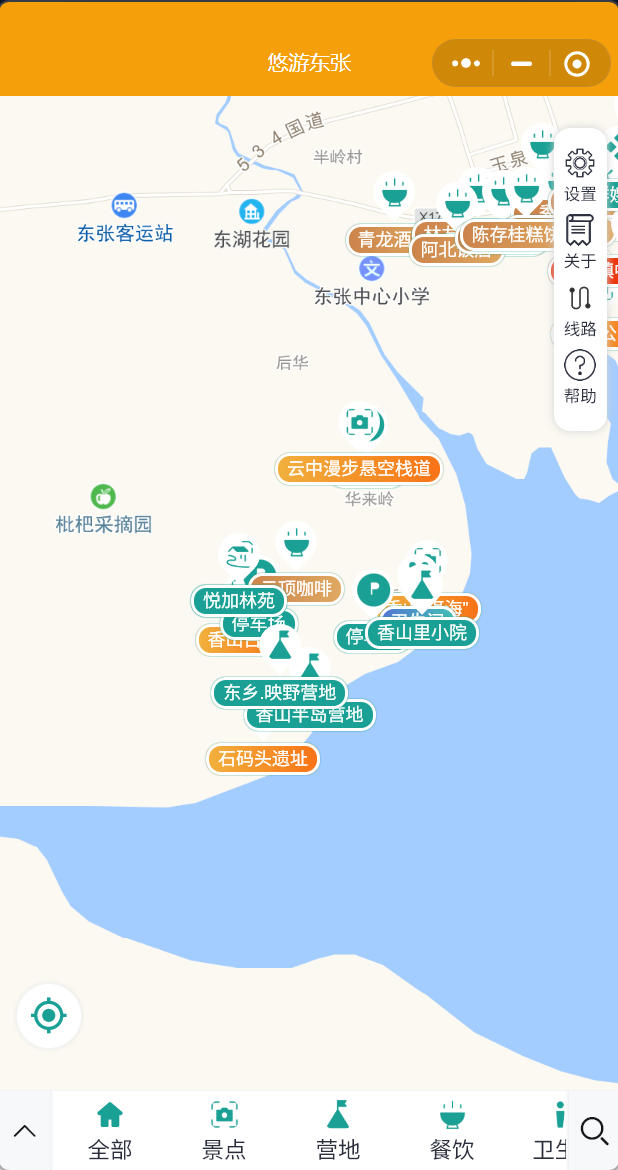Switch to the 餐饮 tab
This screenshot has height=1170, width=618.
[452, 1131]
